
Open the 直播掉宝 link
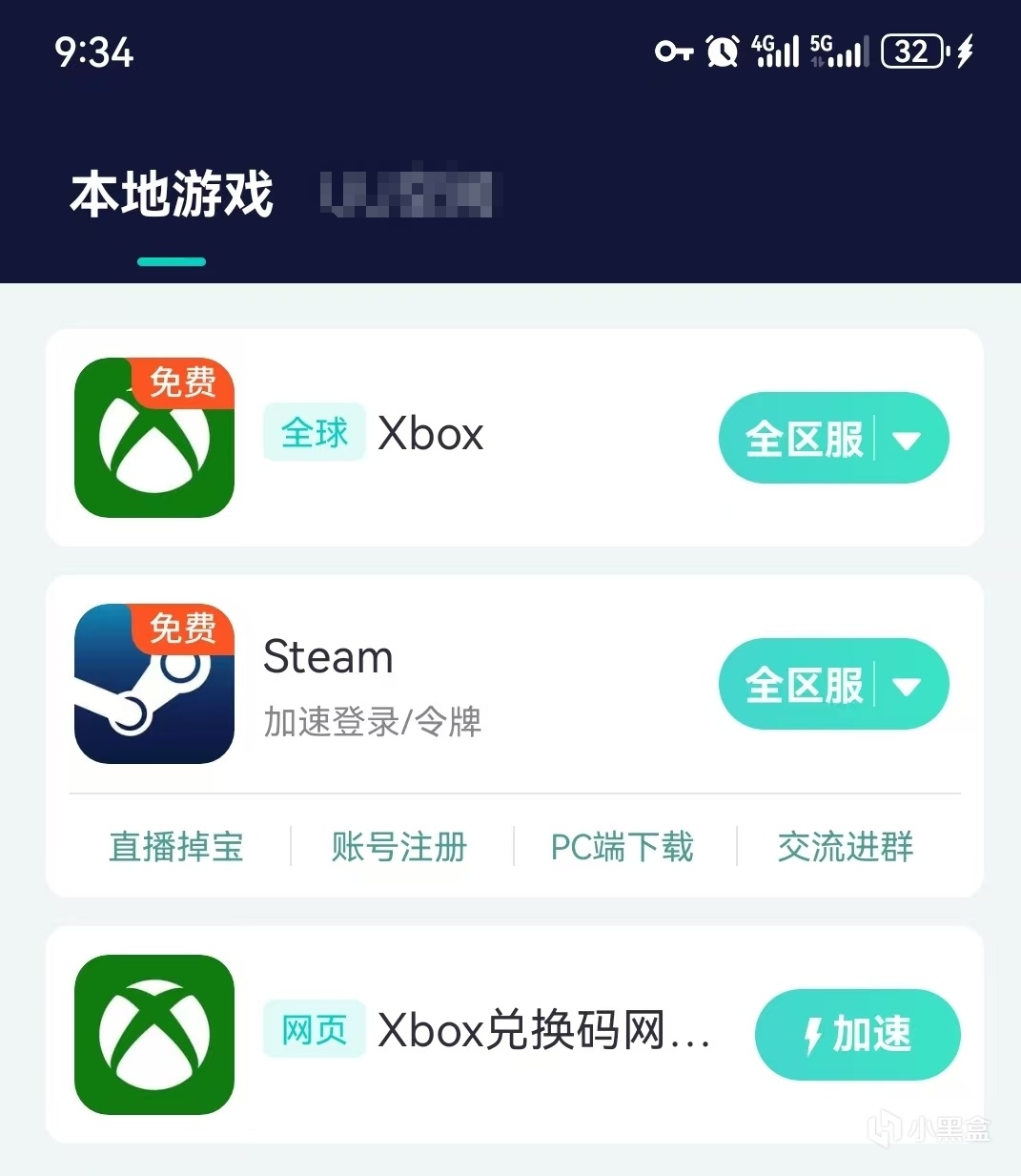click(176, 847)
